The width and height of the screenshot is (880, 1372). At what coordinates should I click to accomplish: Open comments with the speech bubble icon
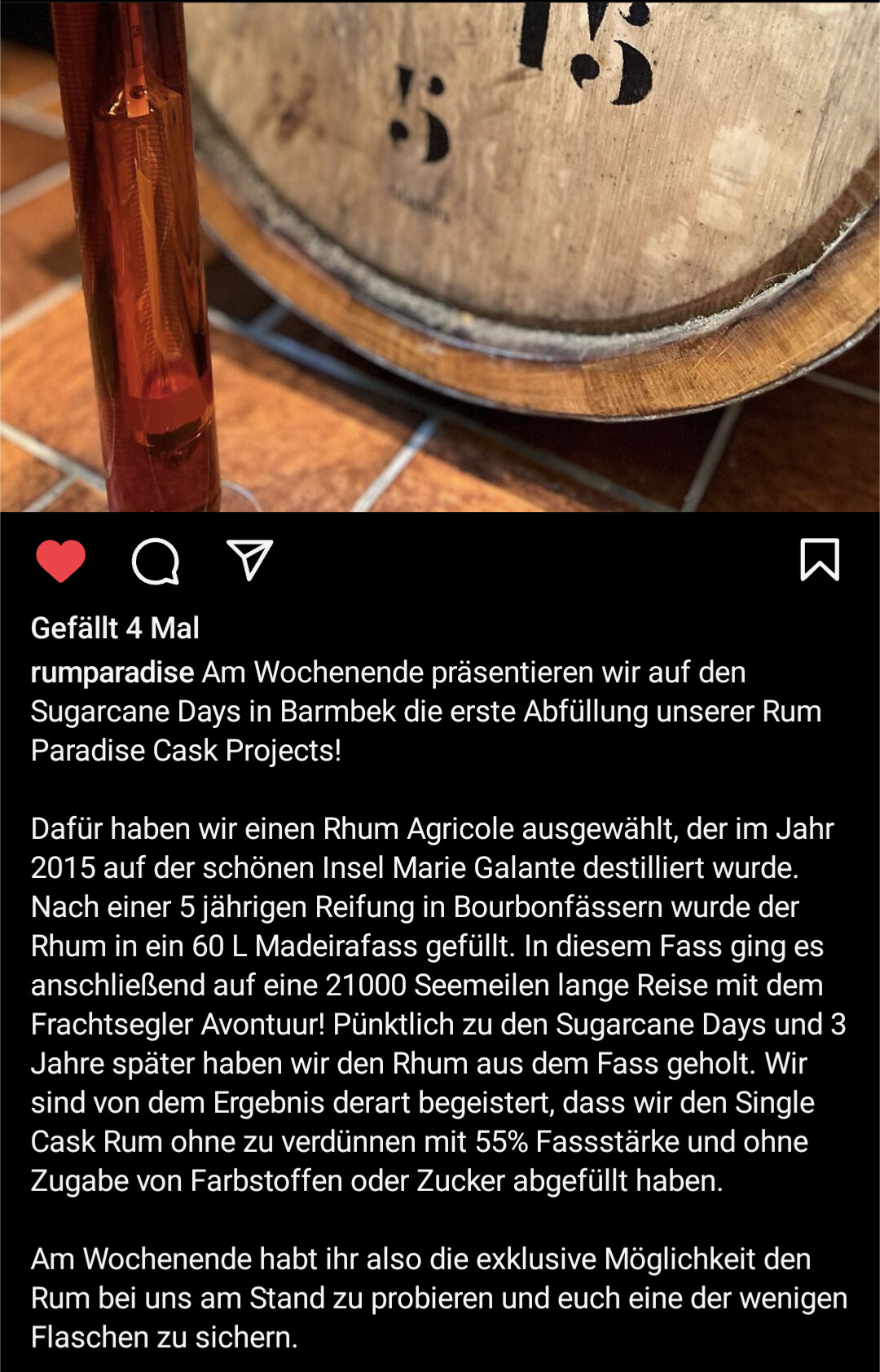coord(155,561)
